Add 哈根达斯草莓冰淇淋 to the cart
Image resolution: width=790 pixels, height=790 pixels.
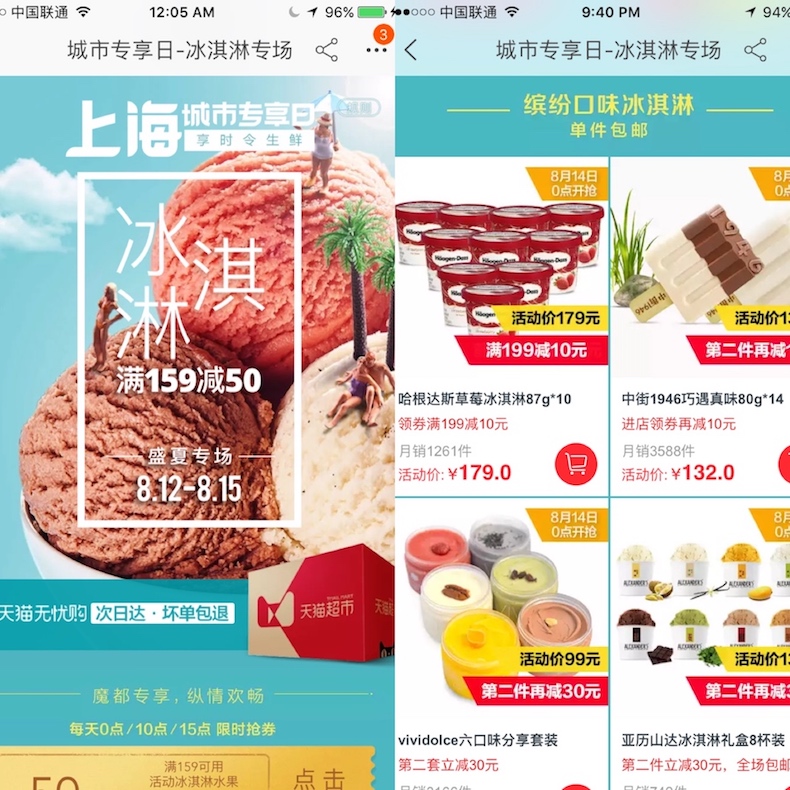coord(575,464)
